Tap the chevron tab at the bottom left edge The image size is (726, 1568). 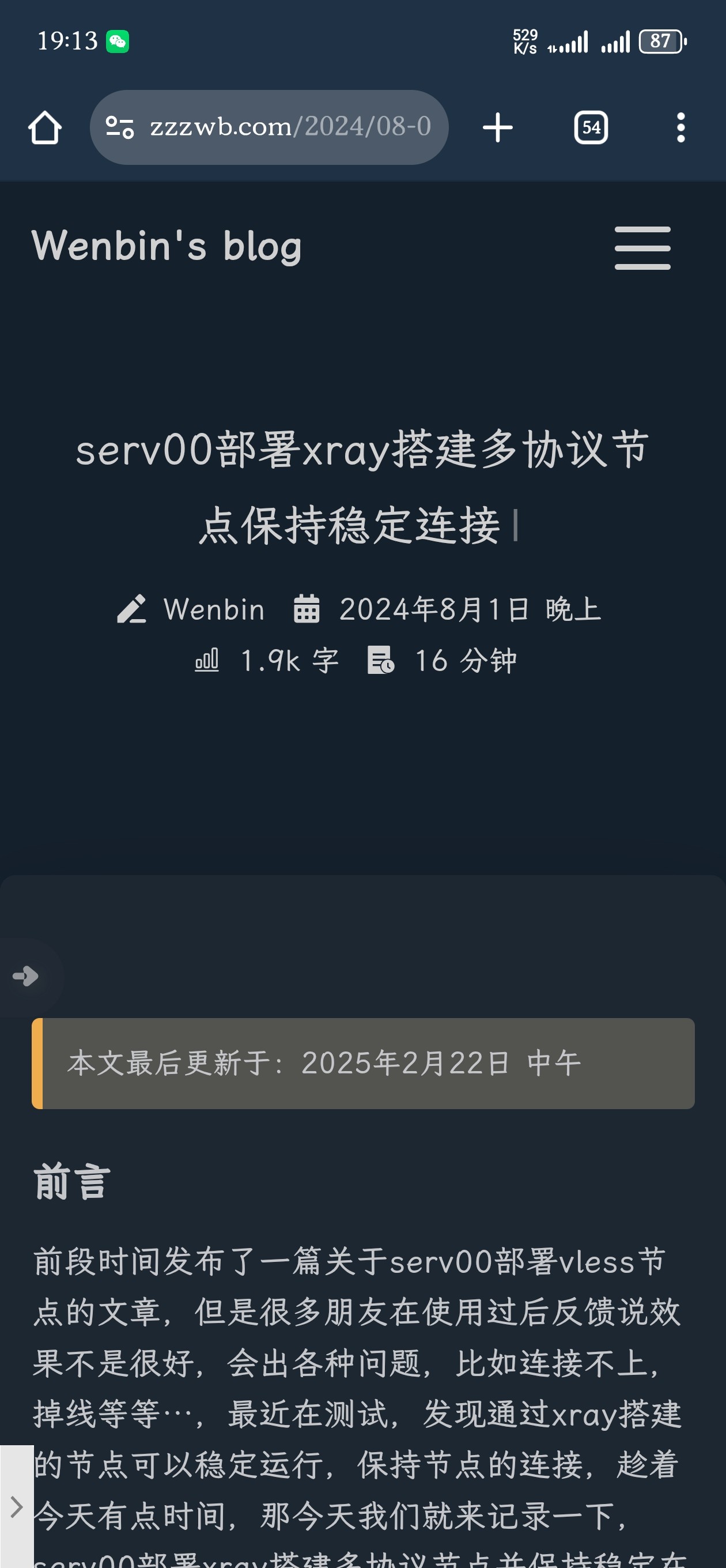[17, 1507]
